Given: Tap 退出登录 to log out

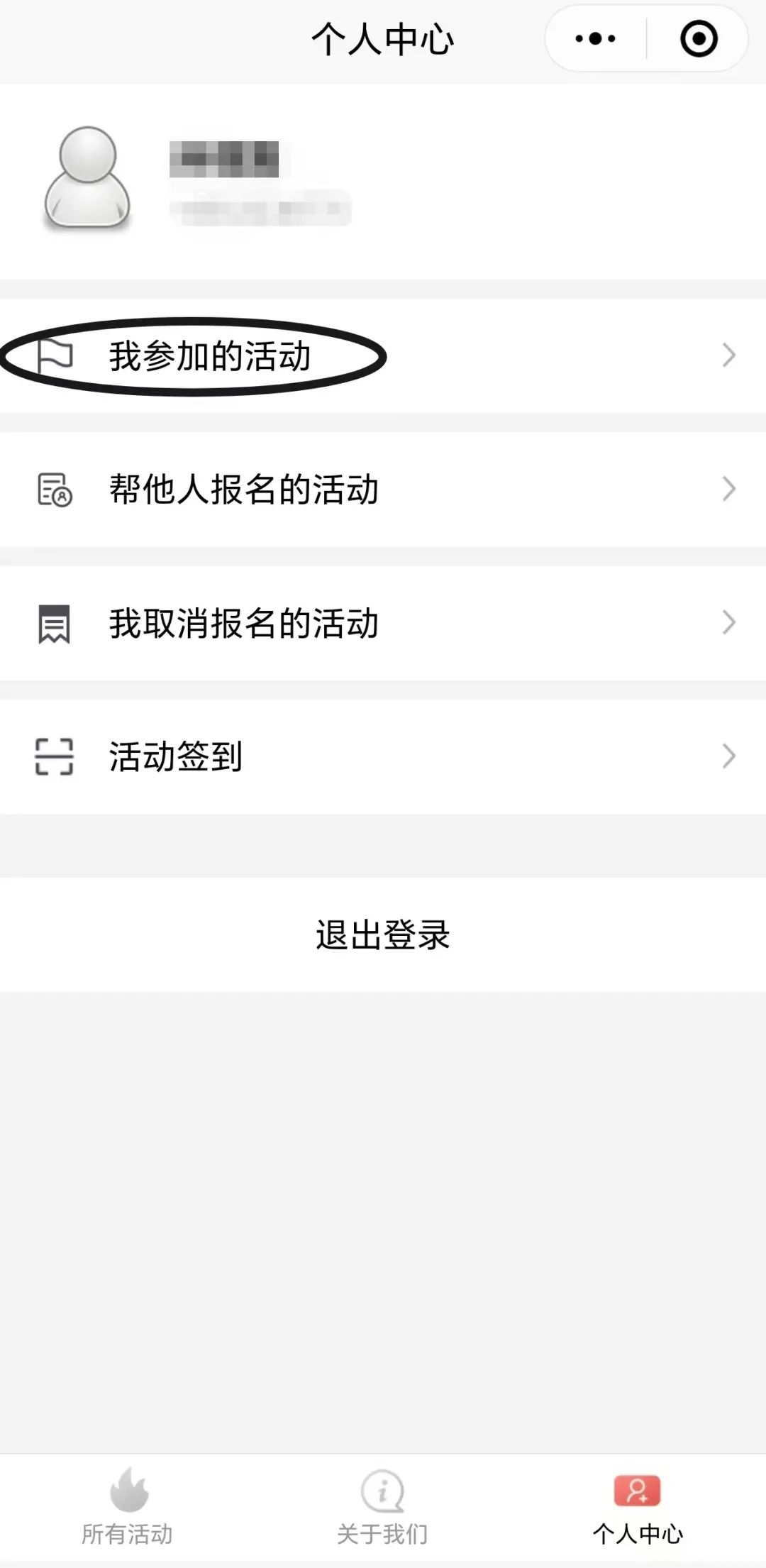Looking at the screenshot, I should pyautogui.click(x=383, y=934).
